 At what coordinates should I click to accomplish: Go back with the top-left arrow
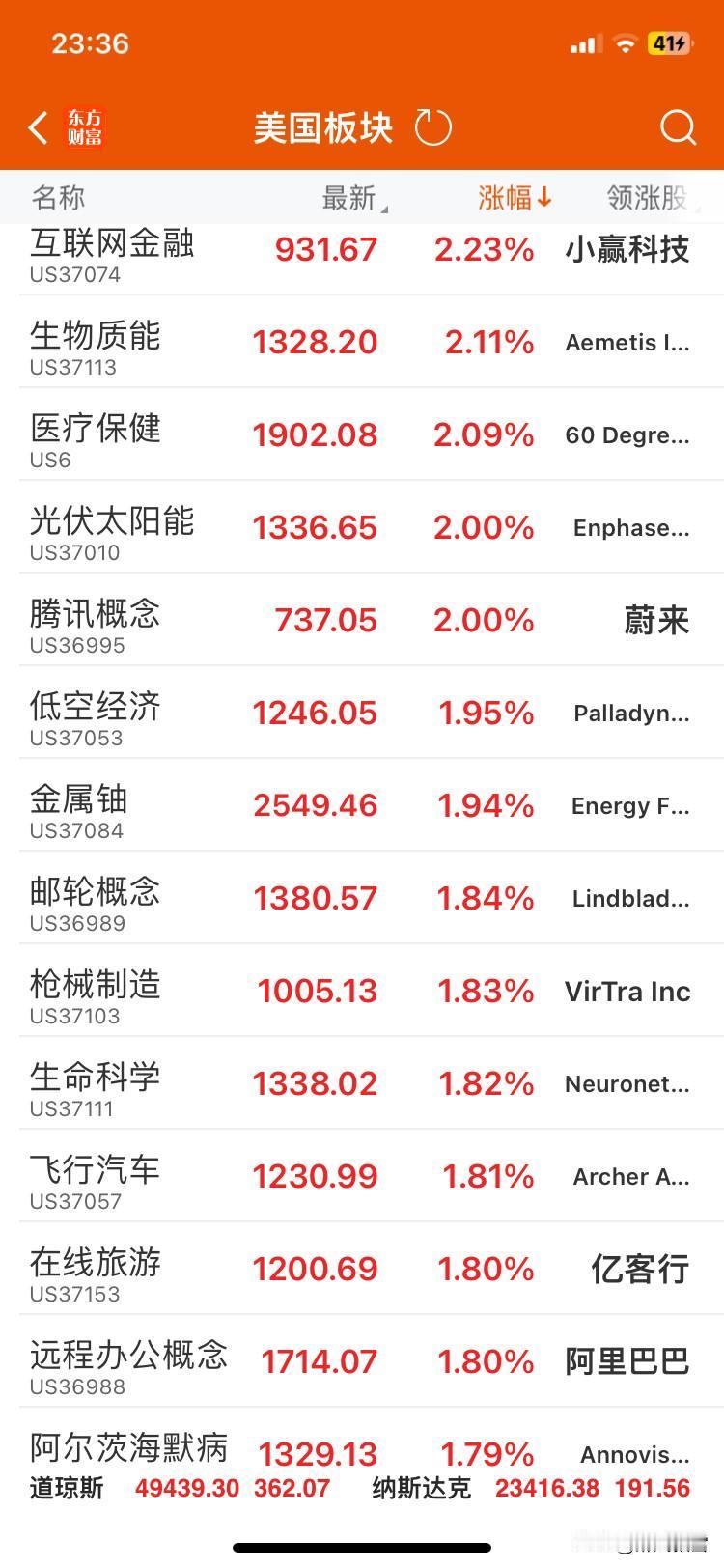(x=39, y=127)
